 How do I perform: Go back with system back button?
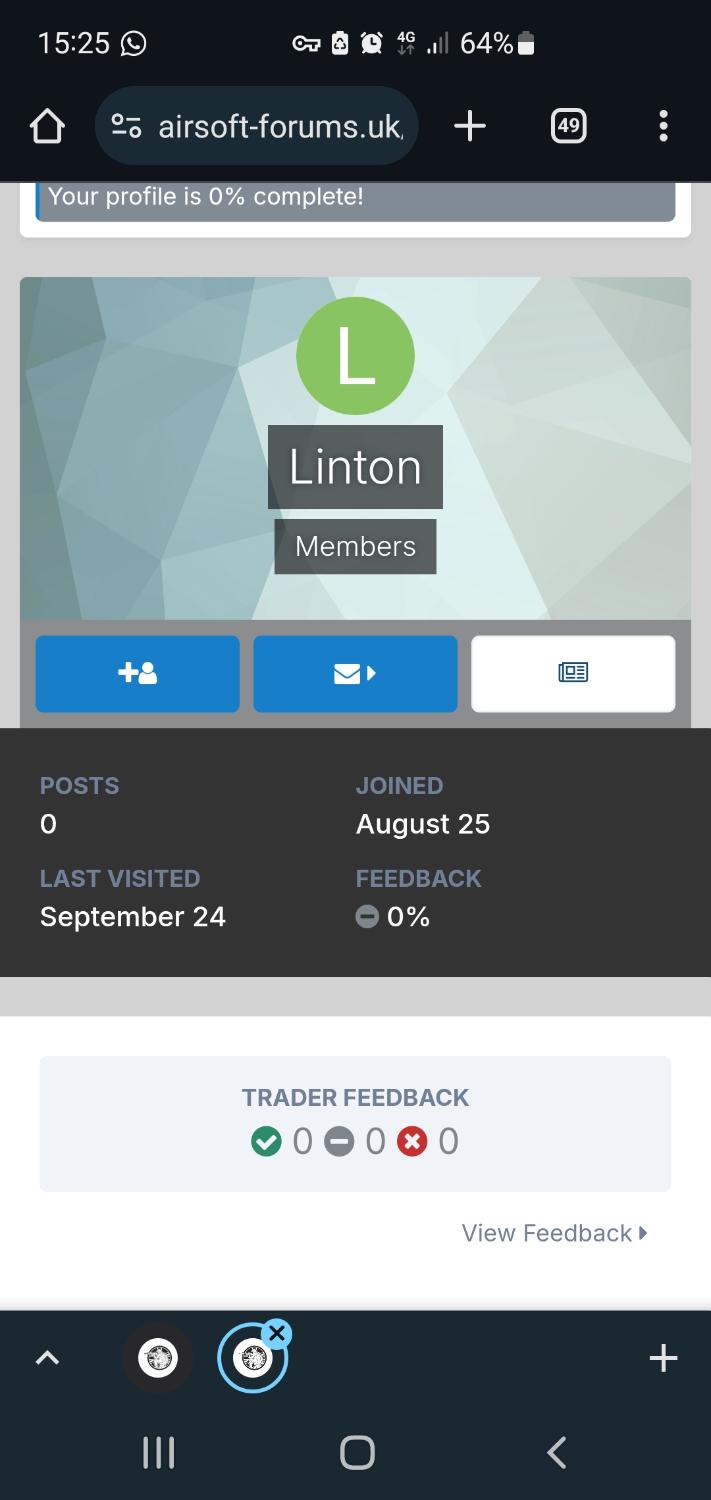(x=557, y=1452)
